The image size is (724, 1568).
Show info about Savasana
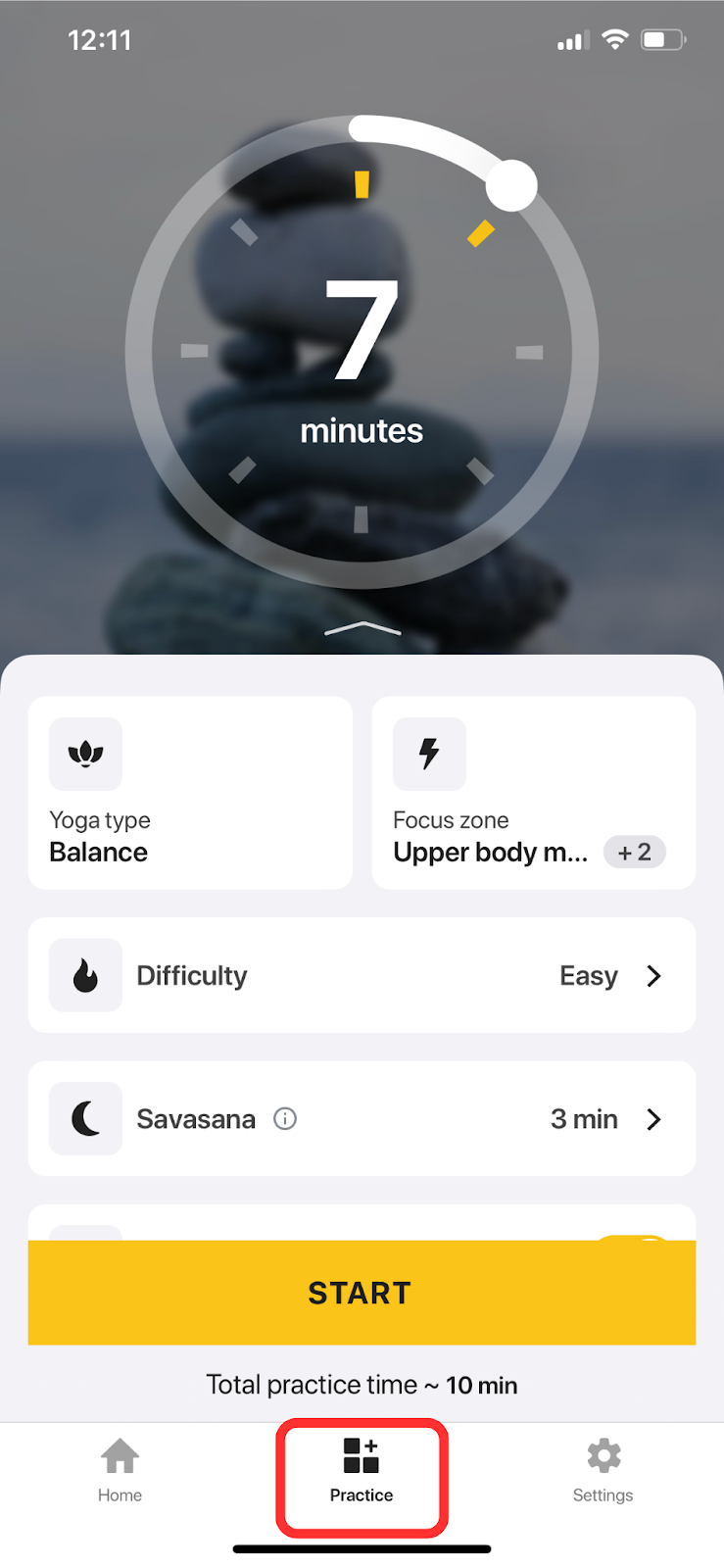point(285,1118)
